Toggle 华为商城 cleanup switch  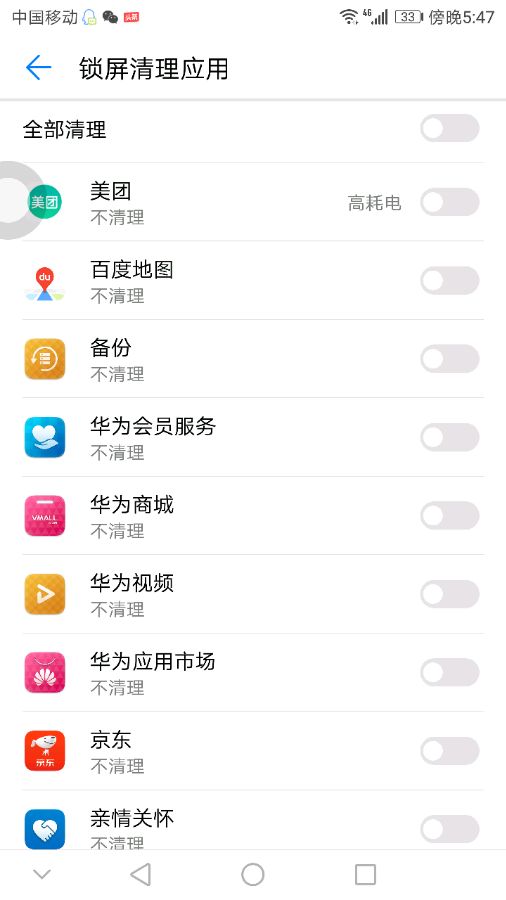coord(450,515)
